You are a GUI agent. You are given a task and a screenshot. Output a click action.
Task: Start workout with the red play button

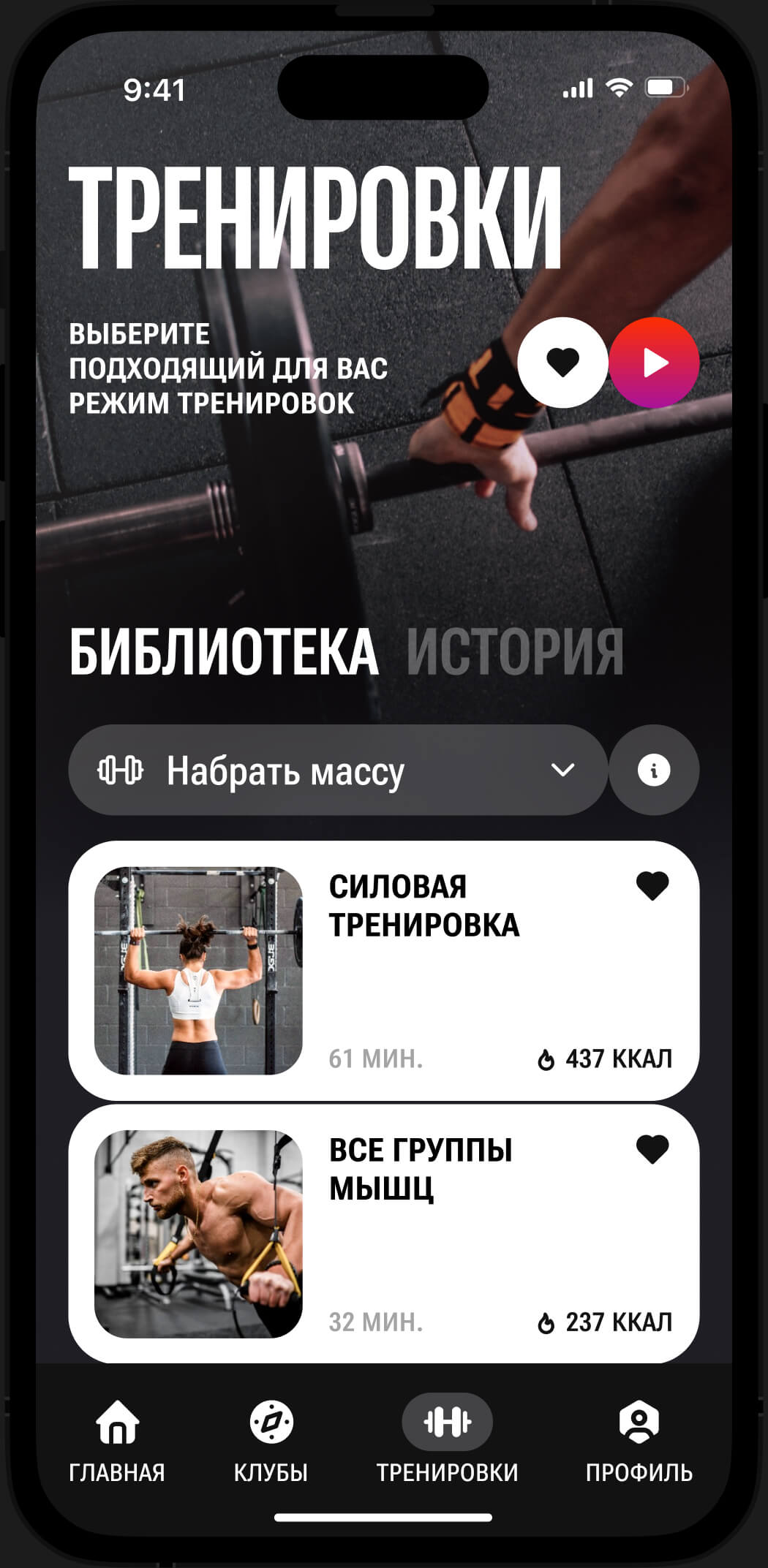coord(655,363)
